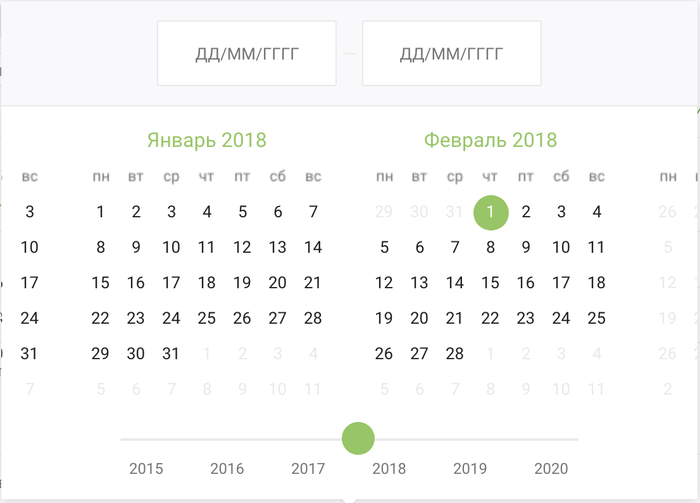Choose 15 January 2018
Screen dimensions: 700x503
point(100,283)
